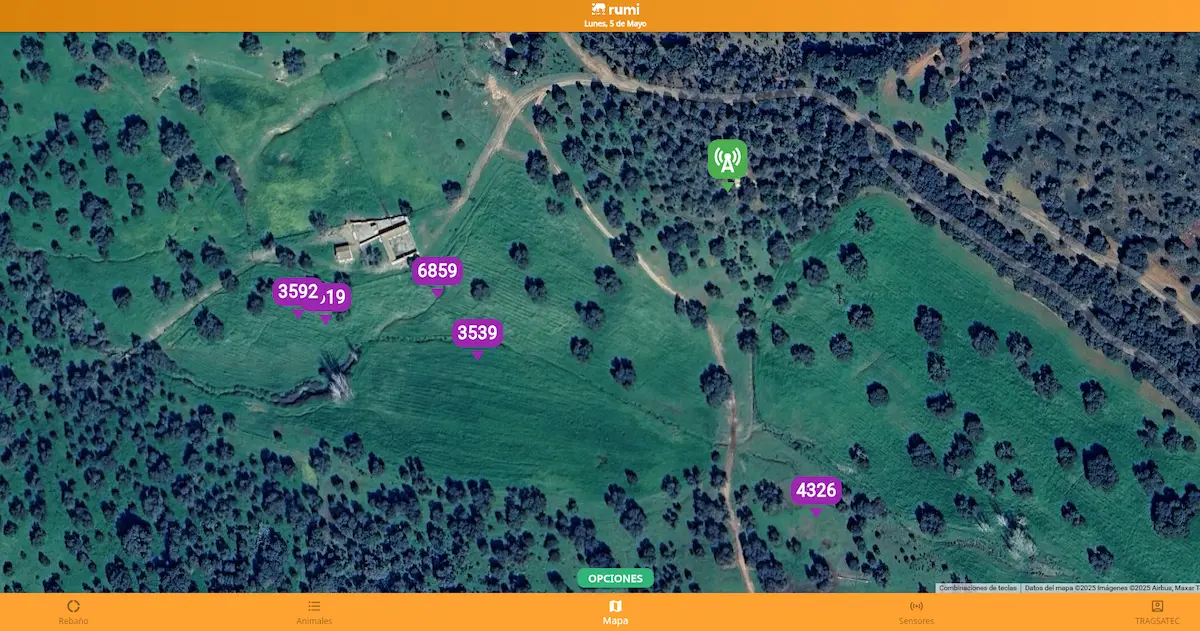View animal marker 4326
The image size is (1200, 631).
coord(815,491)
